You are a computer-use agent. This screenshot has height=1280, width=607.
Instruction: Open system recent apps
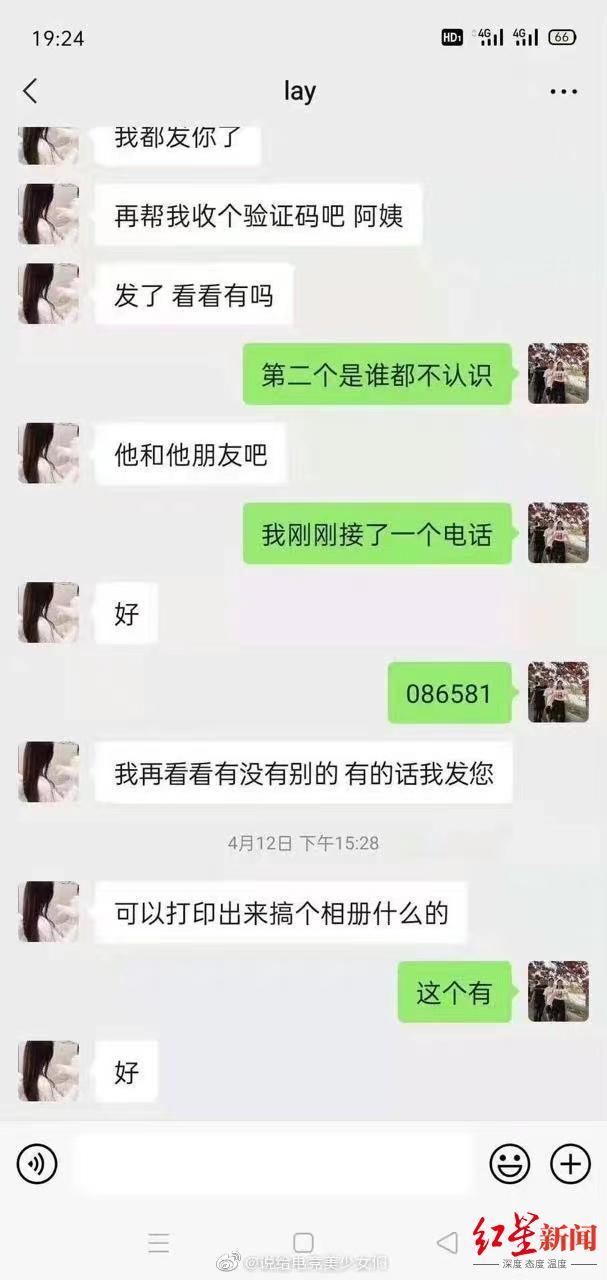click(x=159, y=1243)
